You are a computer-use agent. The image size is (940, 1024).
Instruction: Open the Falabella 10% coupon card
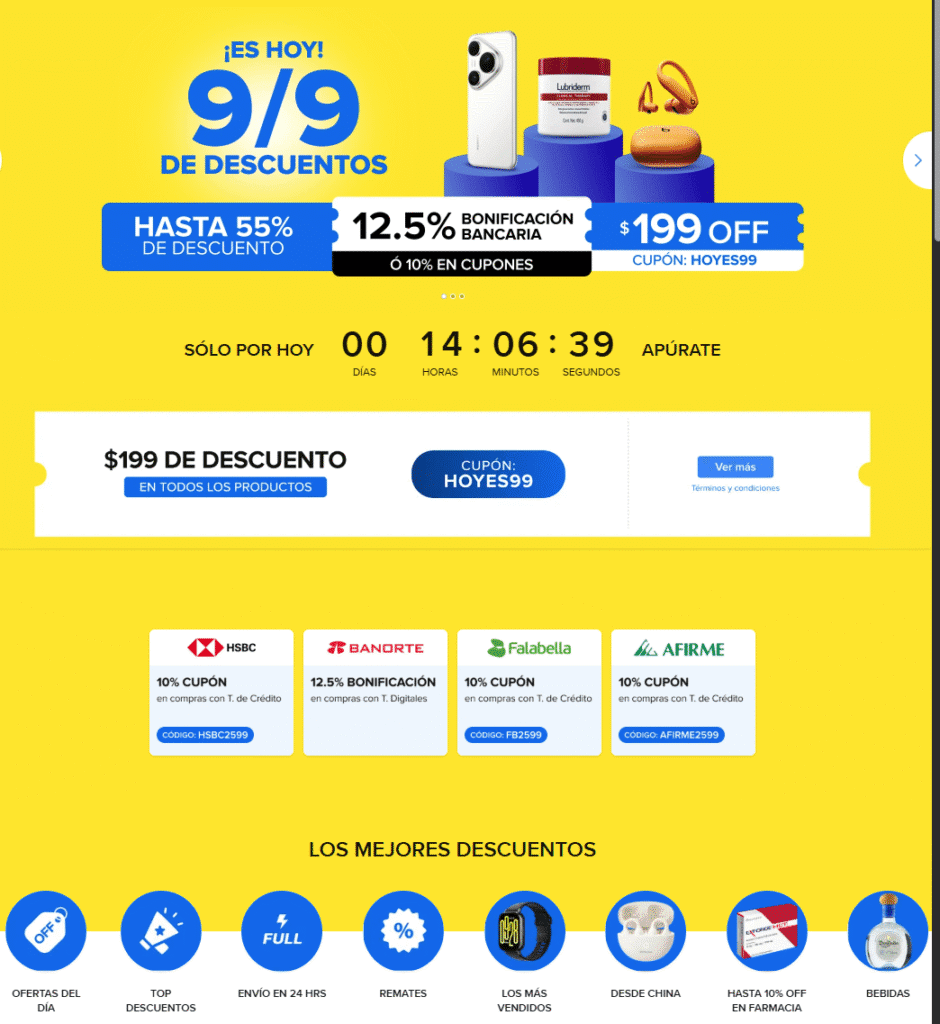click(529, 692)
